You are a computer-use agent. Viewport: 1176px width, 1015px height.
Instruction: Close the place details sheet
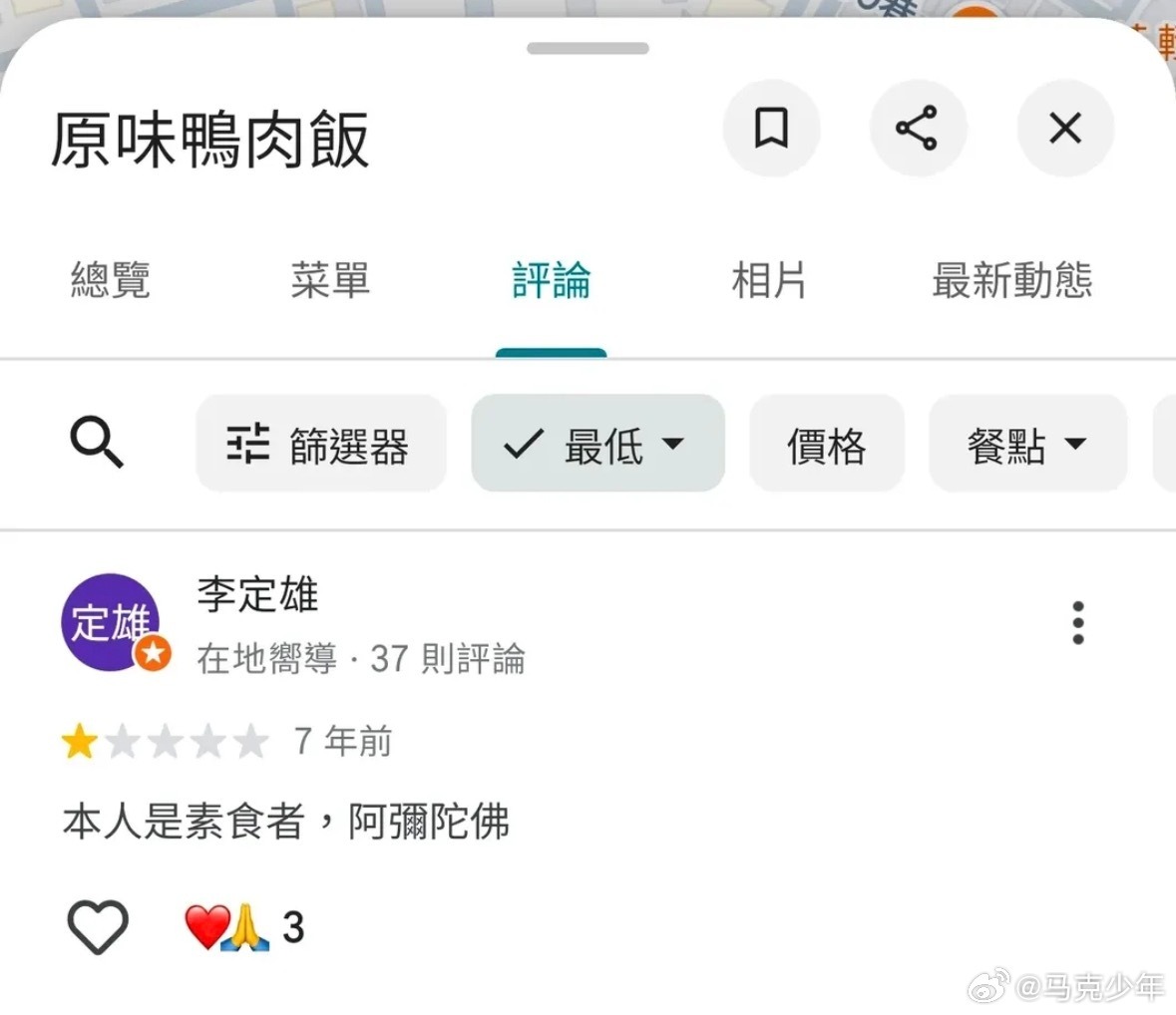click(1064, 129)
